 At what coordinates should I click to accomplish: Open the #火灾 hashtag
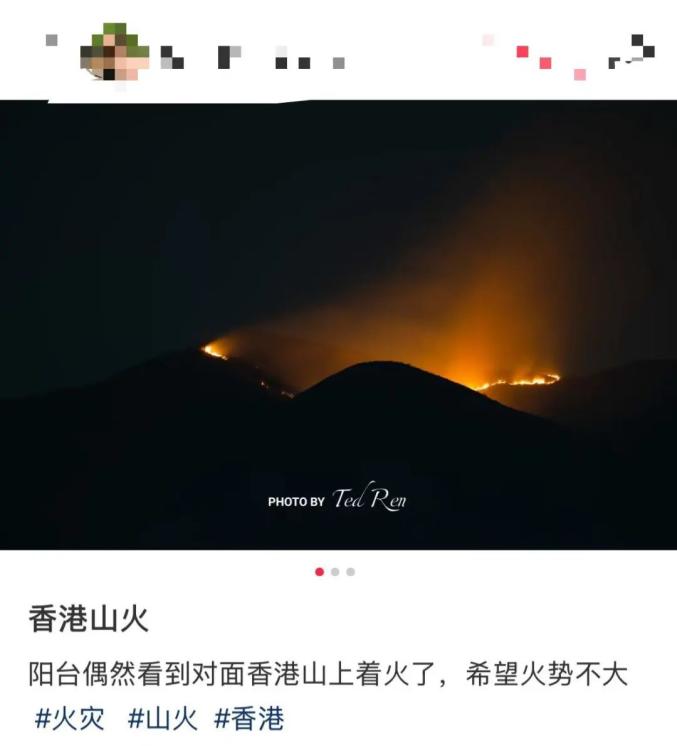pos(69,718)
